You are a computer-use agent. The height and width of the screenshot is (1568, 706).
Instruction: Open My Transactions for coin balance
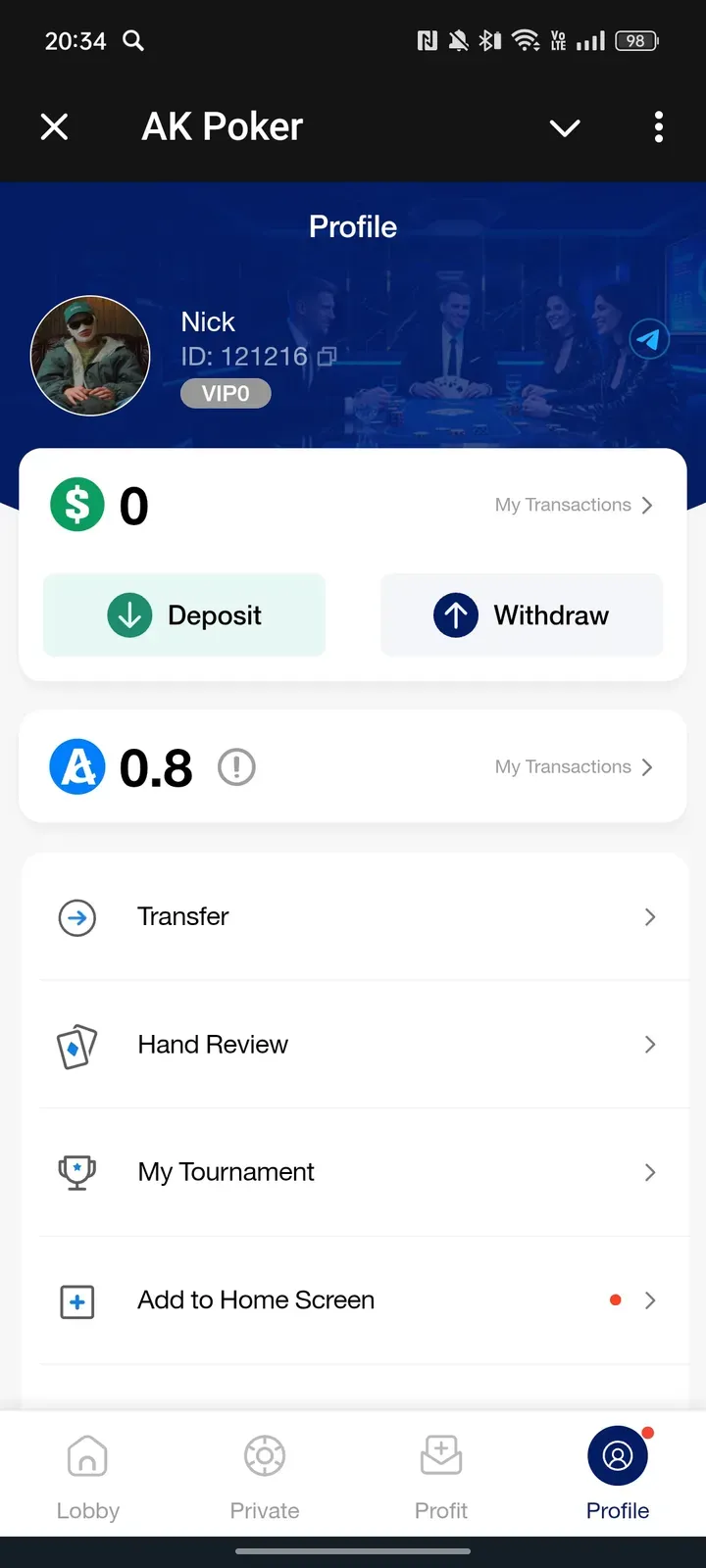574,767
